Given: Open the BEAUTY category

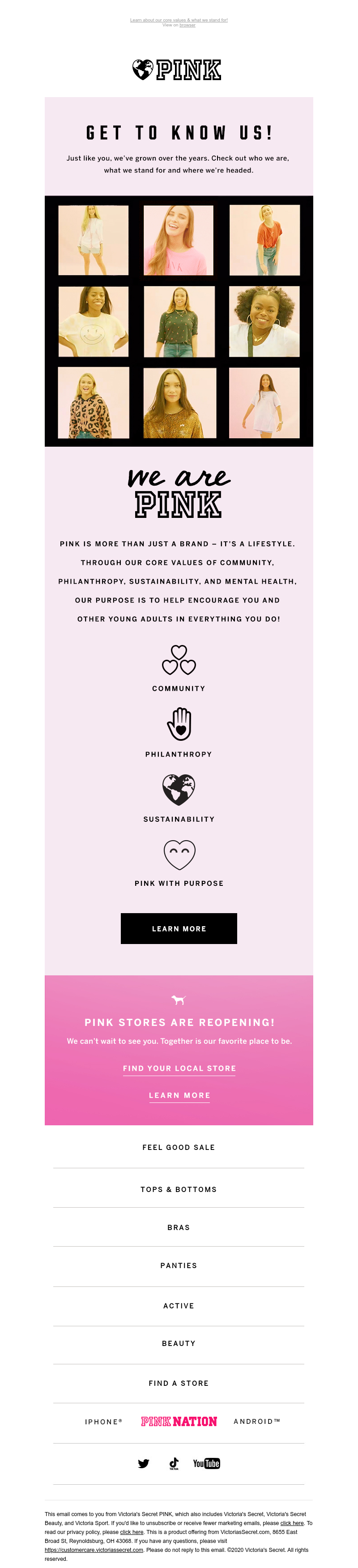Looking at the screenshot, I should click(x=179, y=1343).
